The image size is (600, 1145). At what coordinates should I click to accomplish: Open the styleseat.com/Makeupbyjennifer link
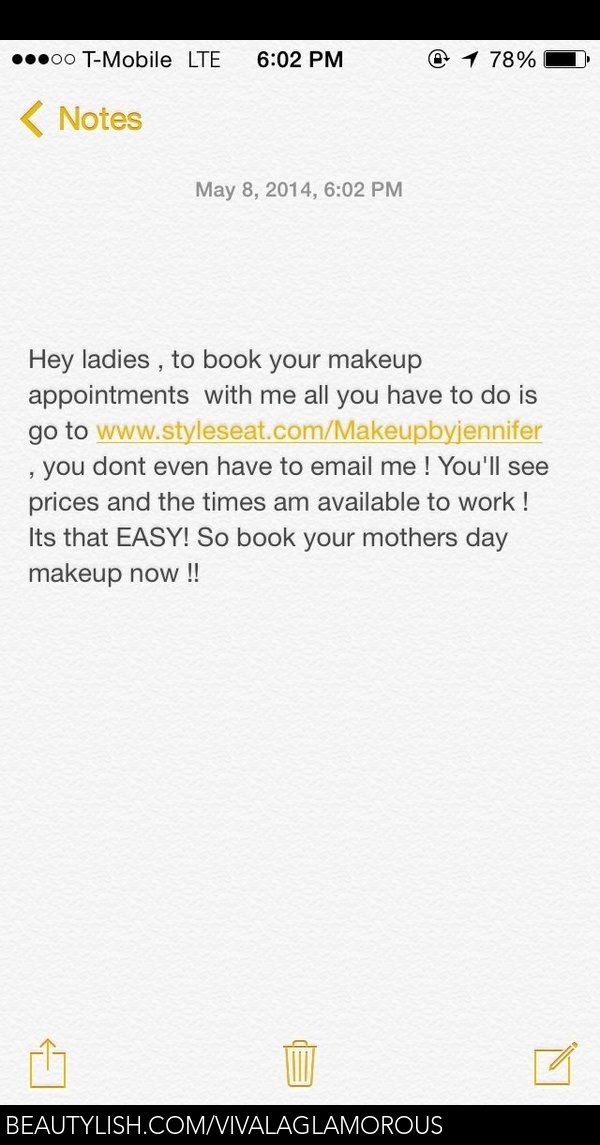click(x=319, y=431)
